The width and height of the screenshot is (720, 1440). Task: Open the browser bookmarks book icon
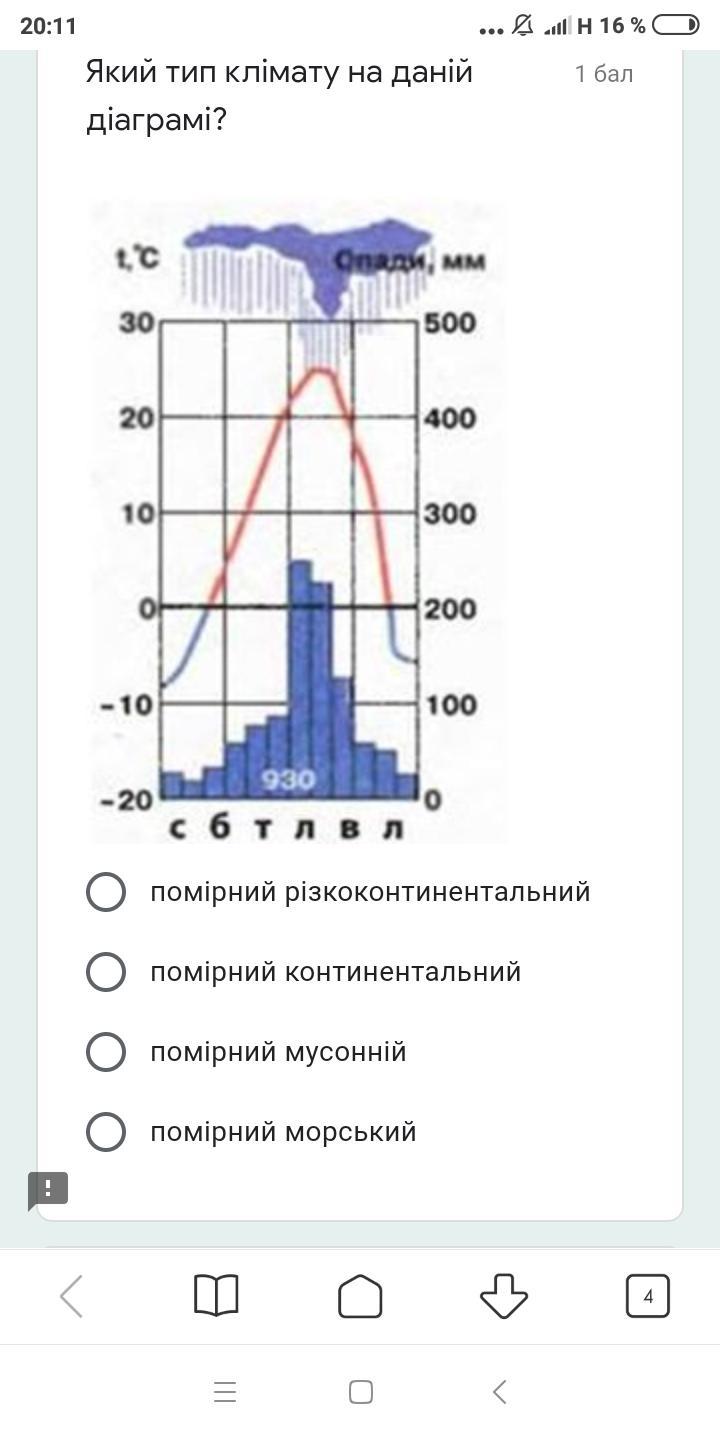click(216, 1297)
